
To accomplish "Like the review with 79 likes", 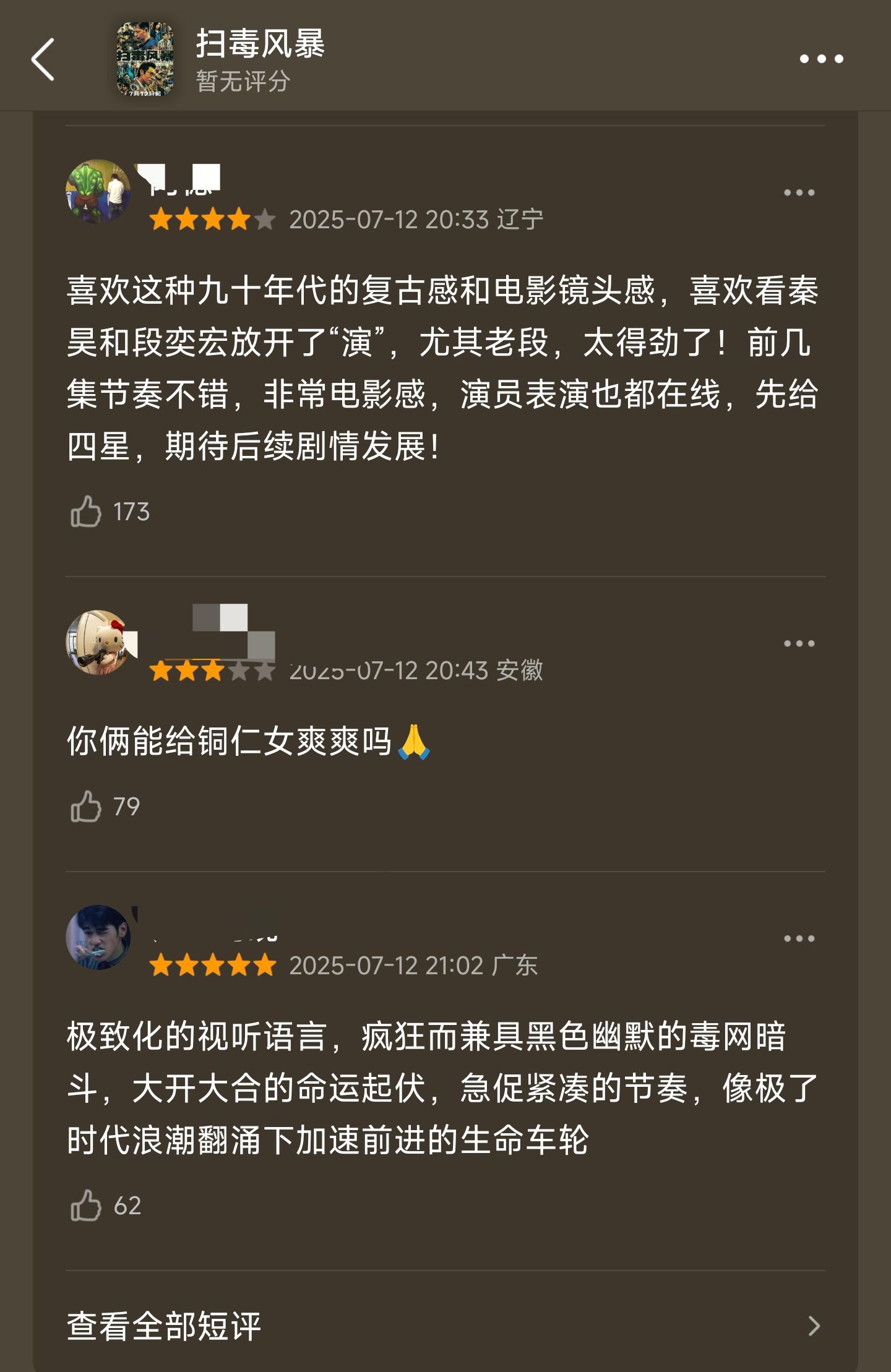I will [86, 807].
